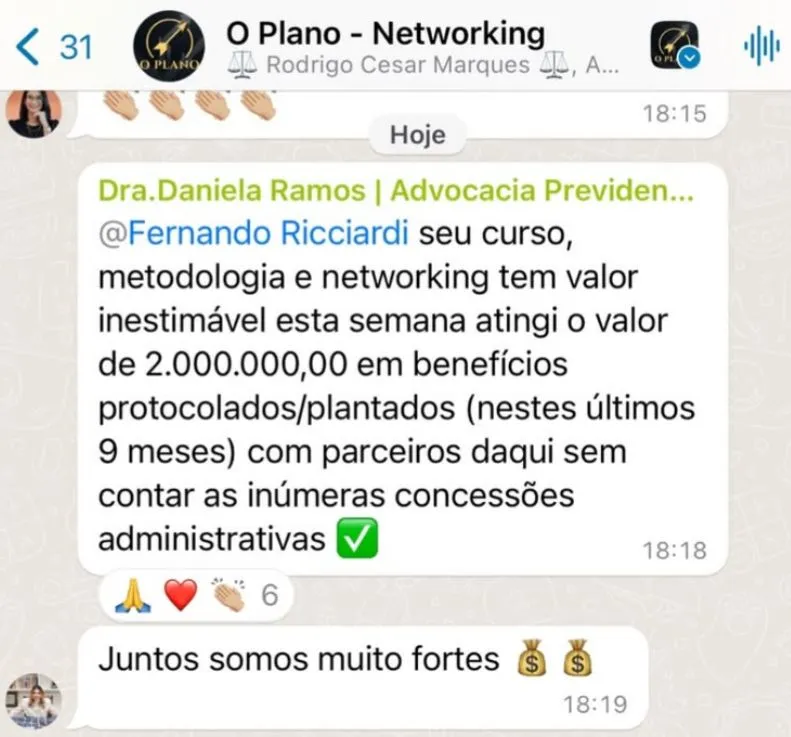Open the verified community icon in the header
Screen dimensions: 791x737
point(675,47)
